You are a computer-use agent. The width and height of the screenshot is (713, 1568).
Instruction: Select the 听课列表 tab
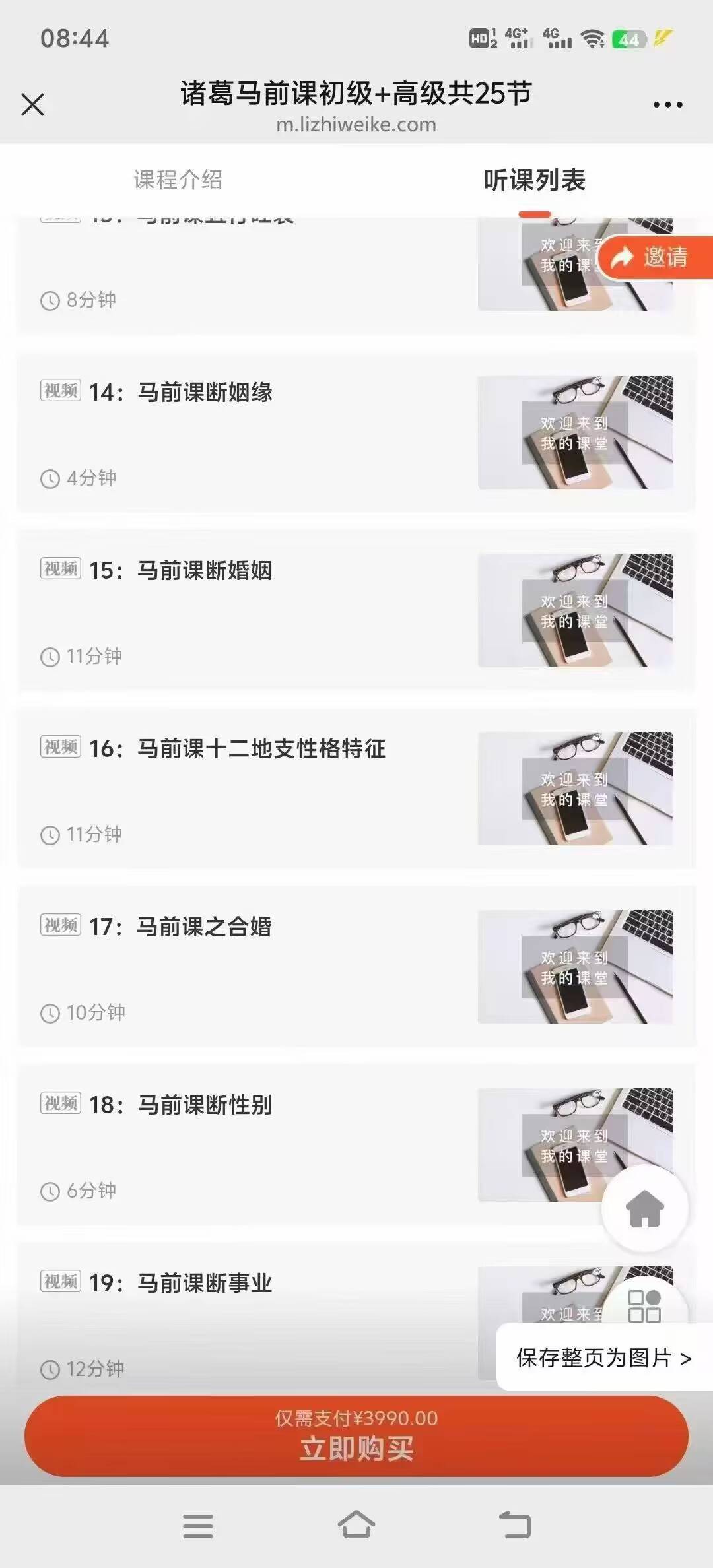click(534, 180)
